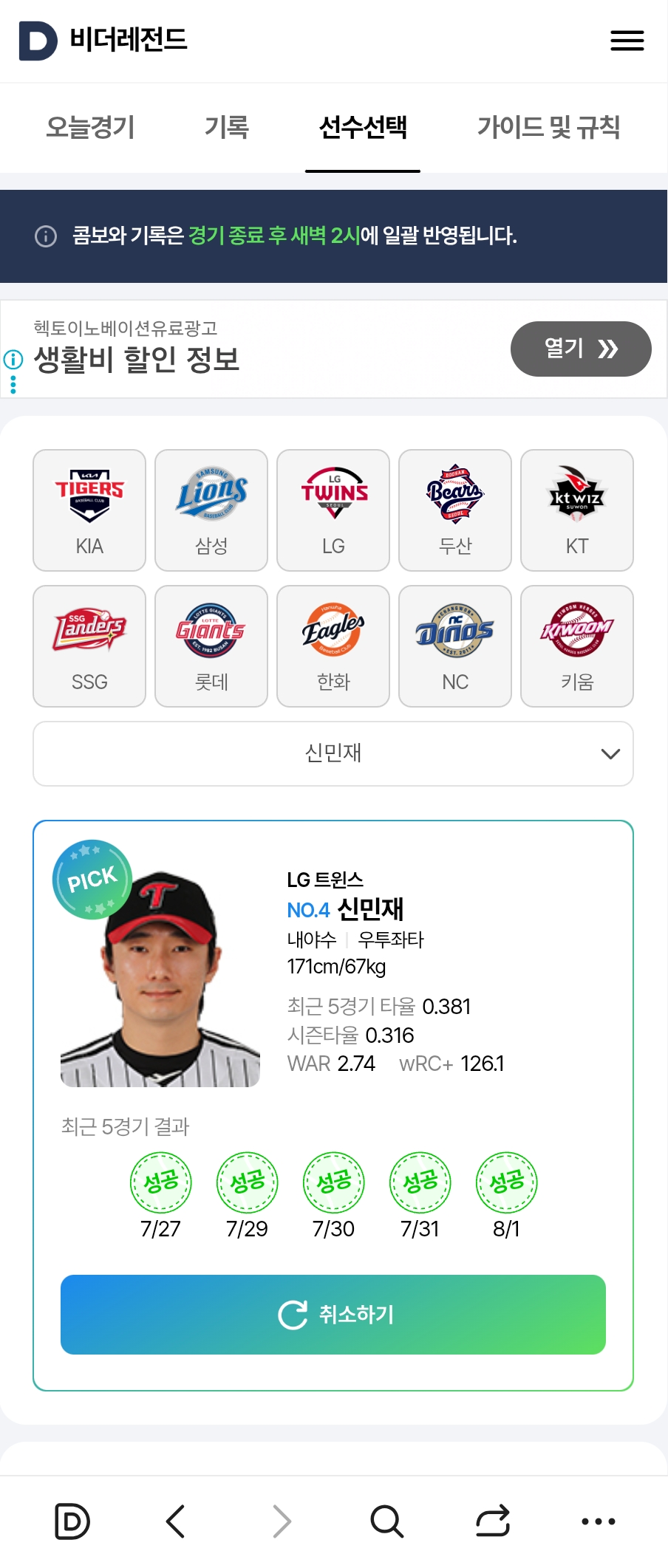Screen dimensions: 668x1568
Task: Select the 삼성 Lions team
Action: [x=211, y=510]
